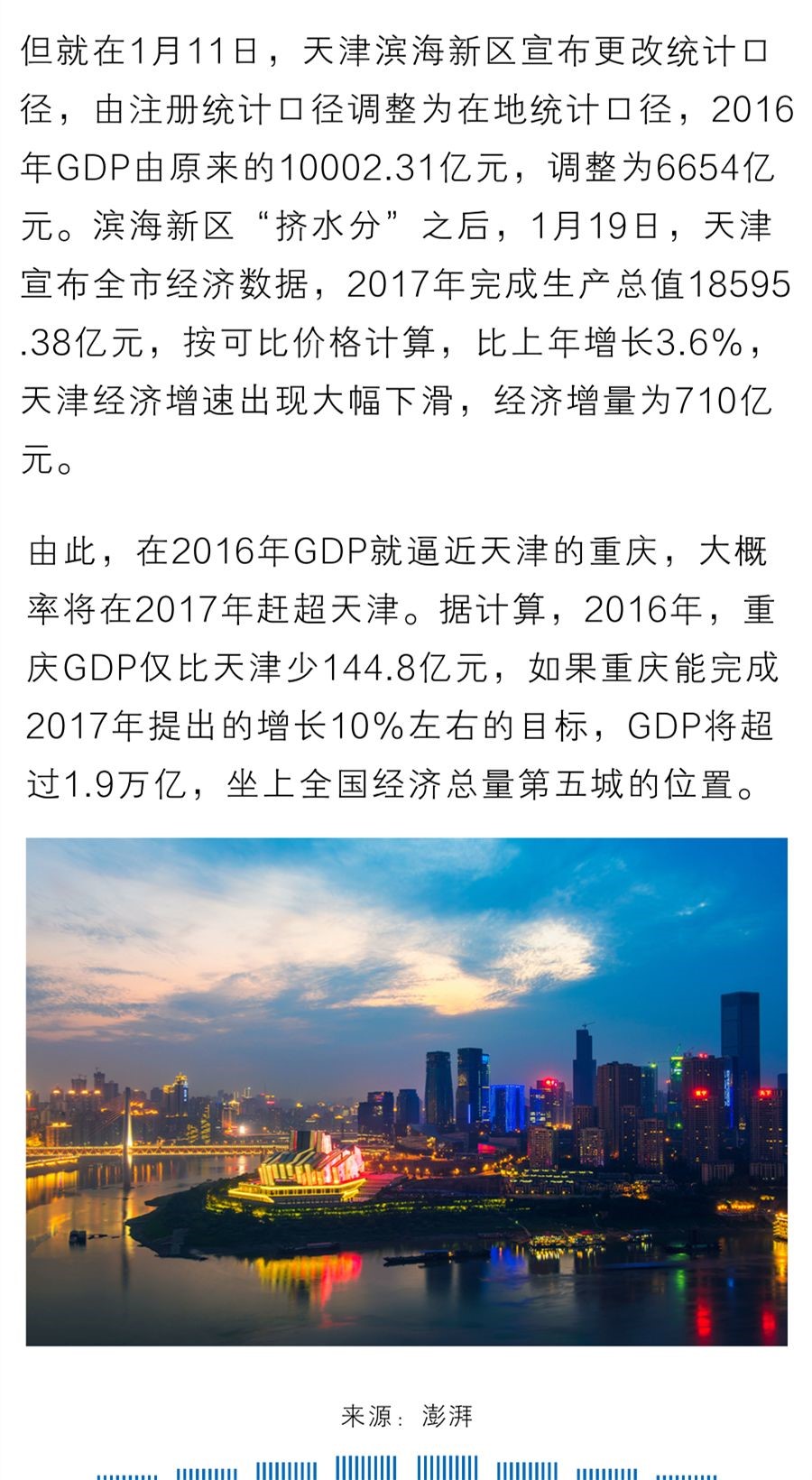The width and height of the screenshot is (812, 1480).
Task: Open the city skyline night photo
Action: click(x=406, y=1091)
